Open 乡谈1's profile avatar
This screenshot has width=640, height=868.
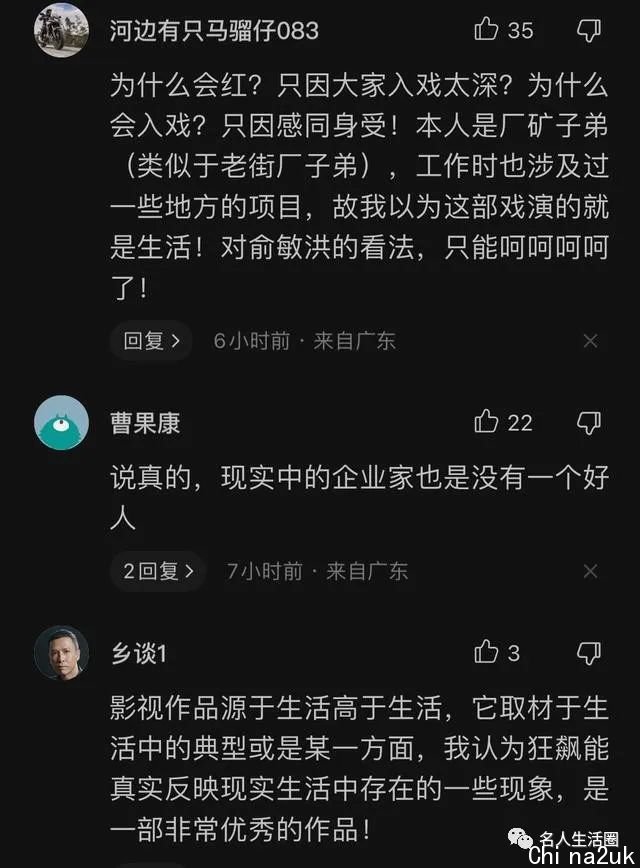pos(61,654)
